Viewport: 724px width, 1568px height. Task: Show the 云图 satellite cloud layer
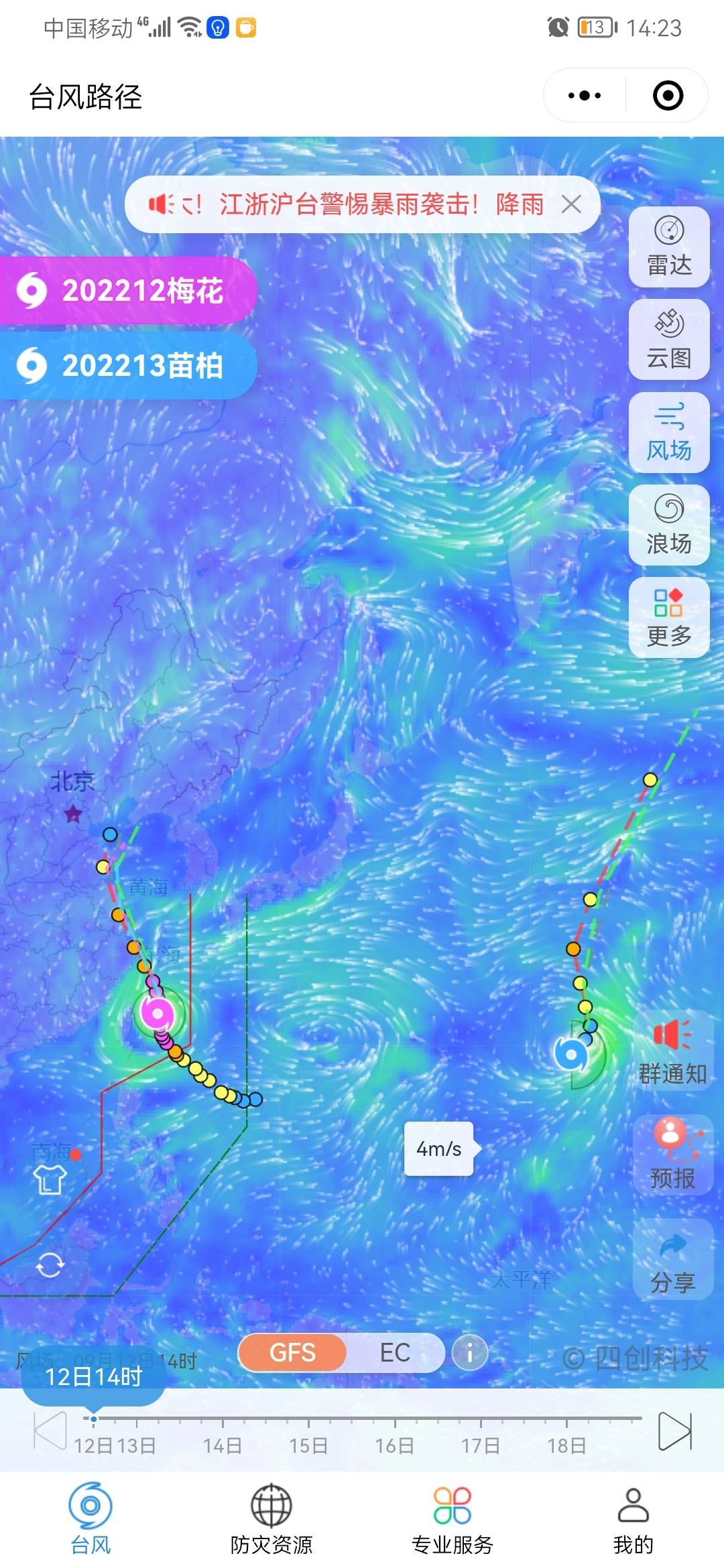pyautogui.click(x=669, y=340)
